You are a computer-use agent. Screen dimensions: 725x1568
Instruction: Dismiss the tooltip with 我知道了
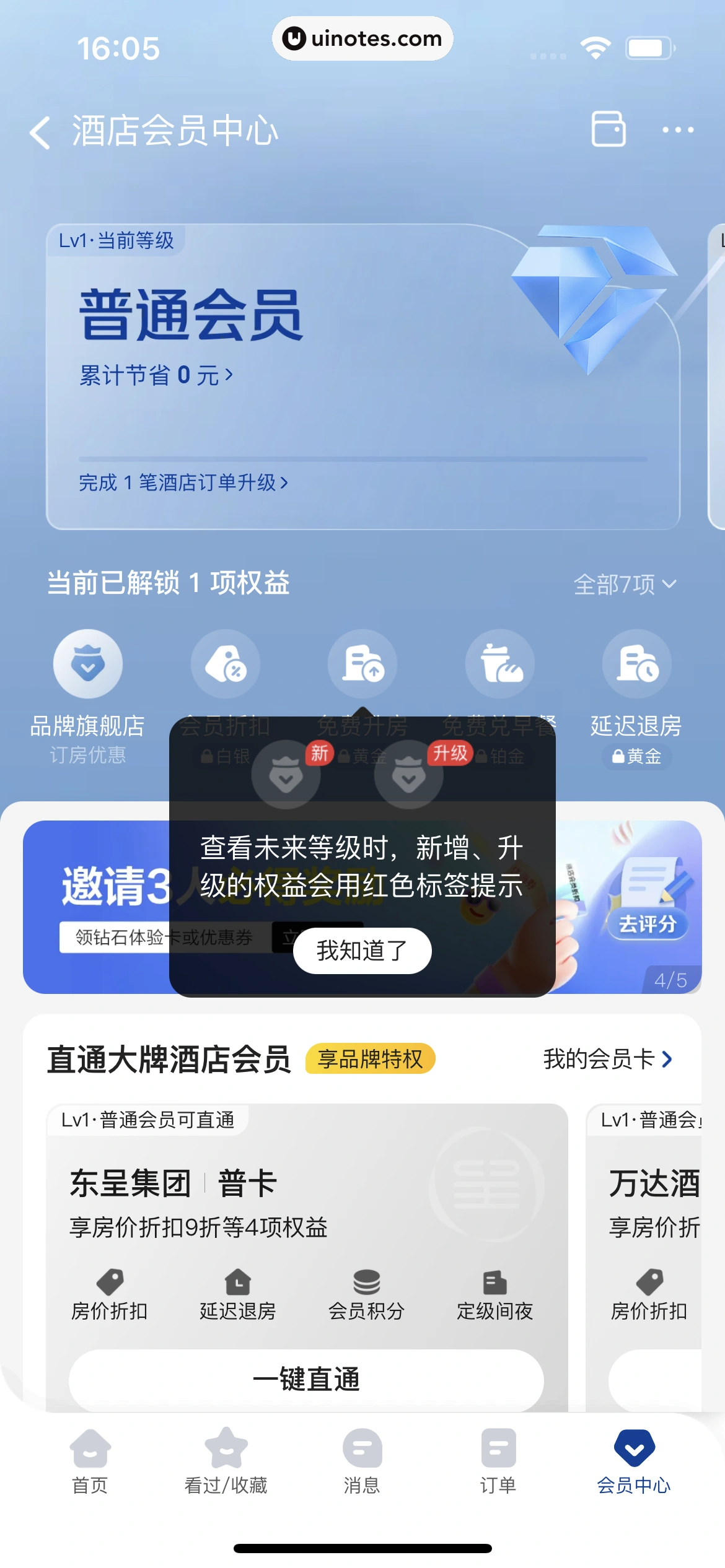click(362, 951)
